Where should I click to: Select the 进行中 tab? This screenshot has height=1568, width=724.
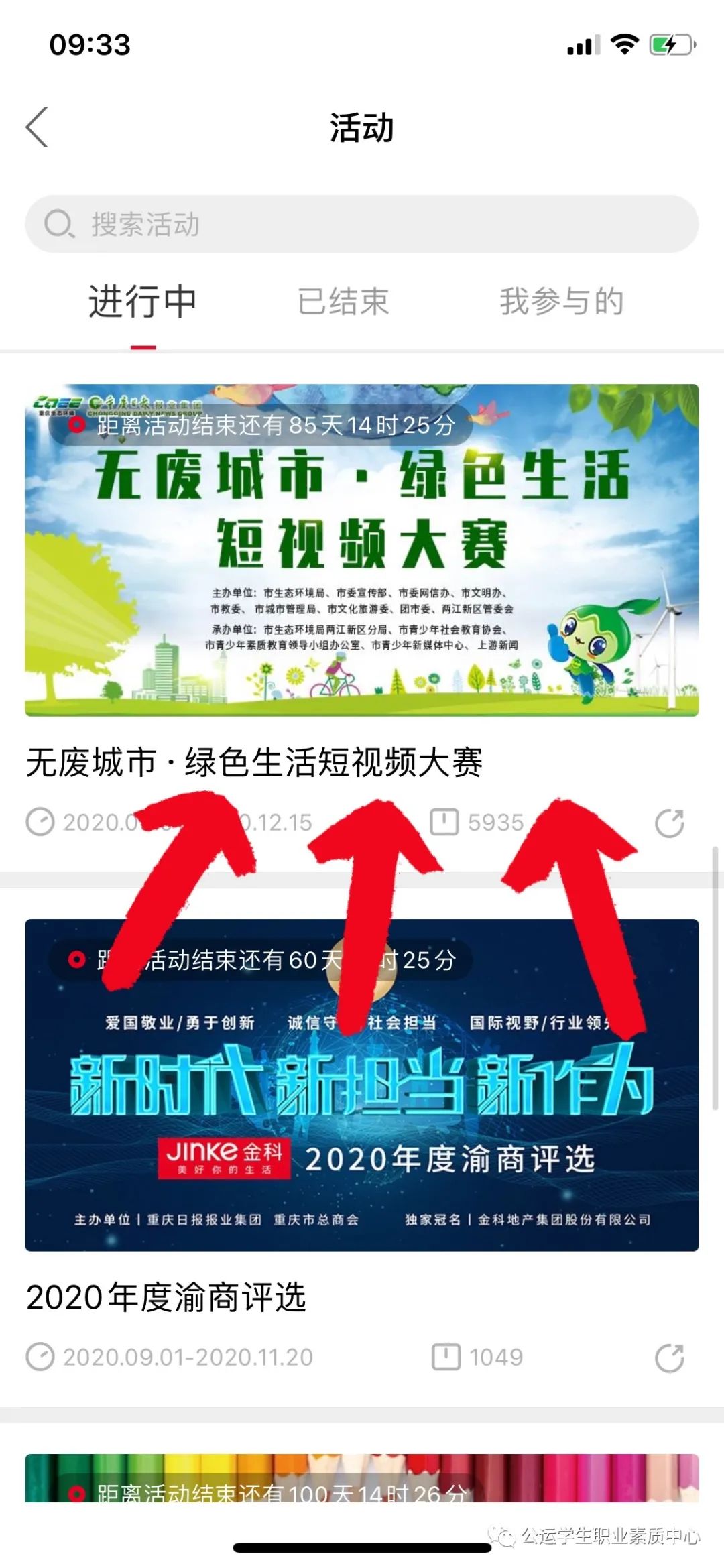pos(142,302)
